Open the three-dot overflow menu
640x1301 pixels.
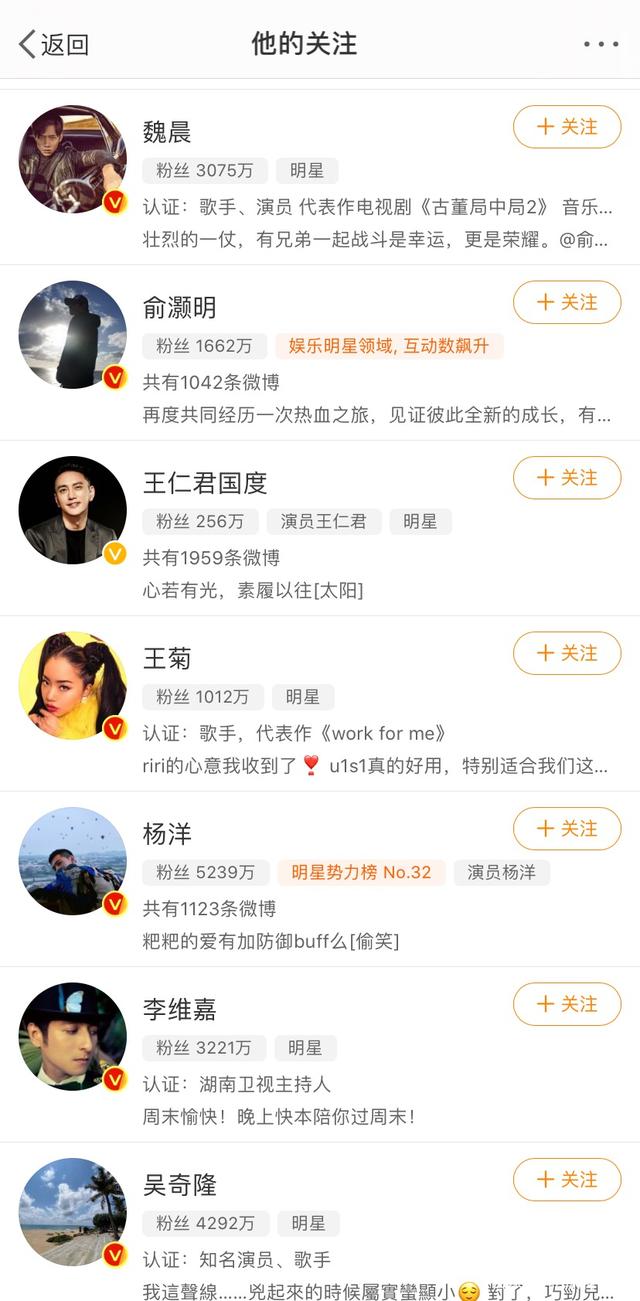[600, 44]
